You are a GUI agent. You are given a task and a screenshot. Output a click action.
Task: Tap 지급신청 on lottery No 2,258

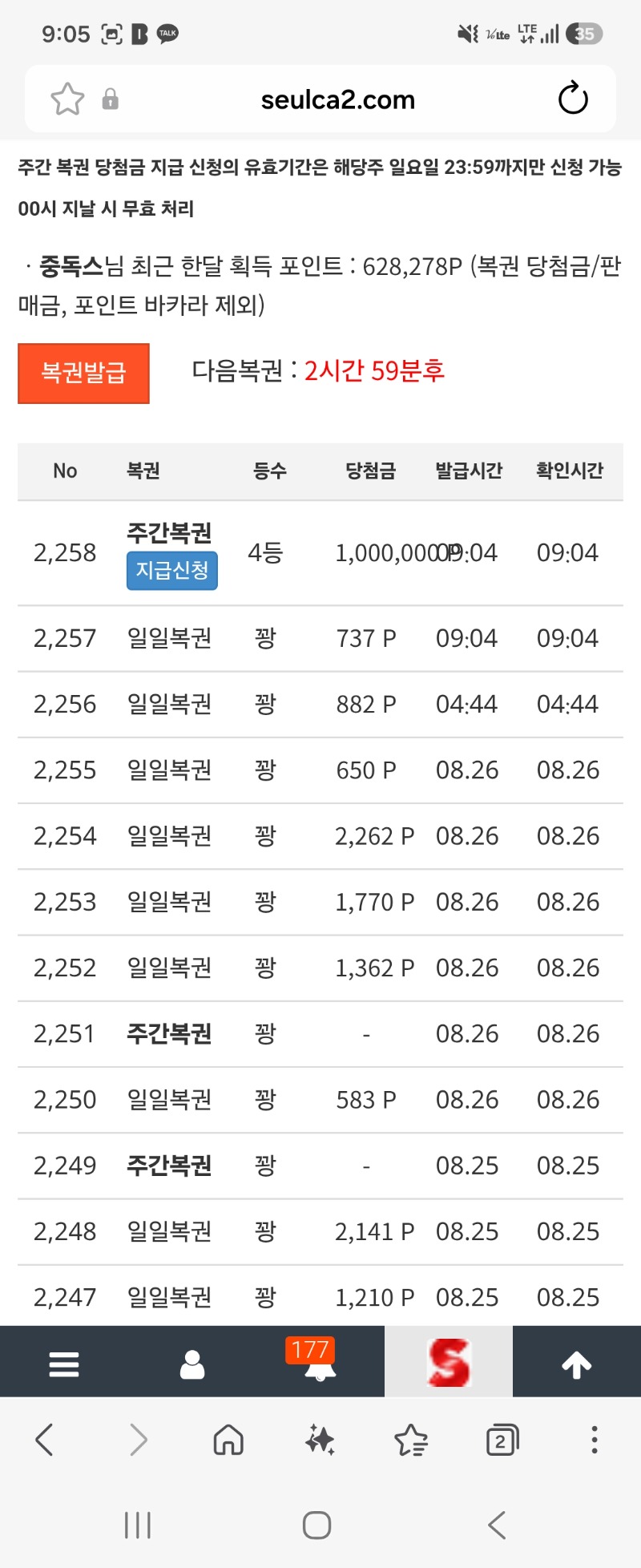pyautogui.click(x=171, y=570)
